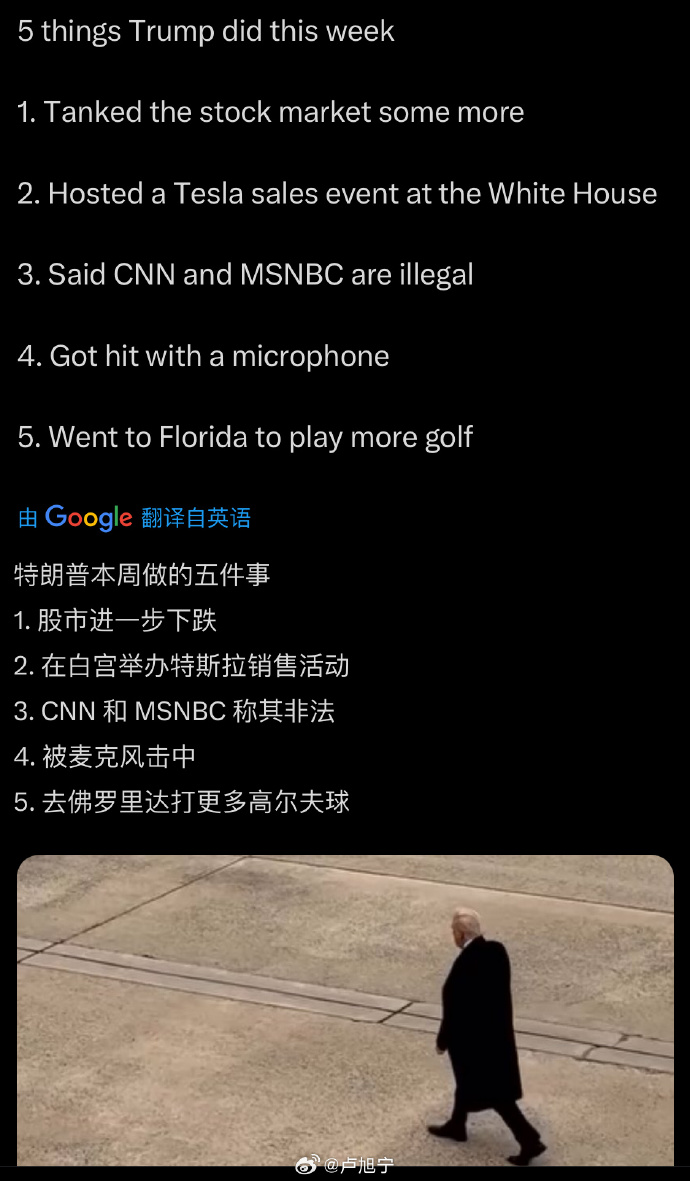Tap the Google translated-from-English link
Viewport: 690px width, 1181px height.
pyautogui.click(x=135, y=517)
